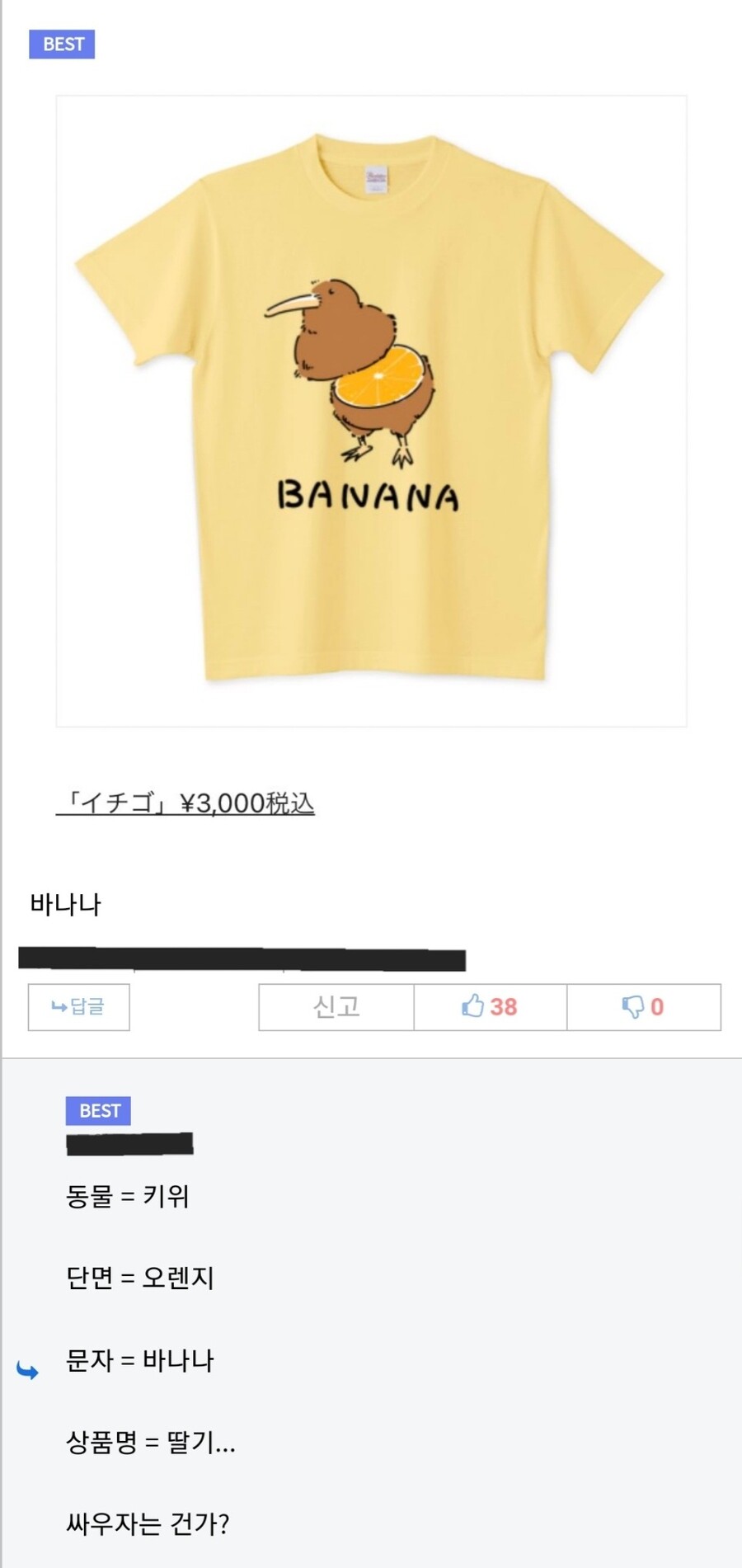Screen dimensions: 742x1568
Task: Downvote the 바나나 comment
Action: pyautogui.click(x=643, y=1006)
